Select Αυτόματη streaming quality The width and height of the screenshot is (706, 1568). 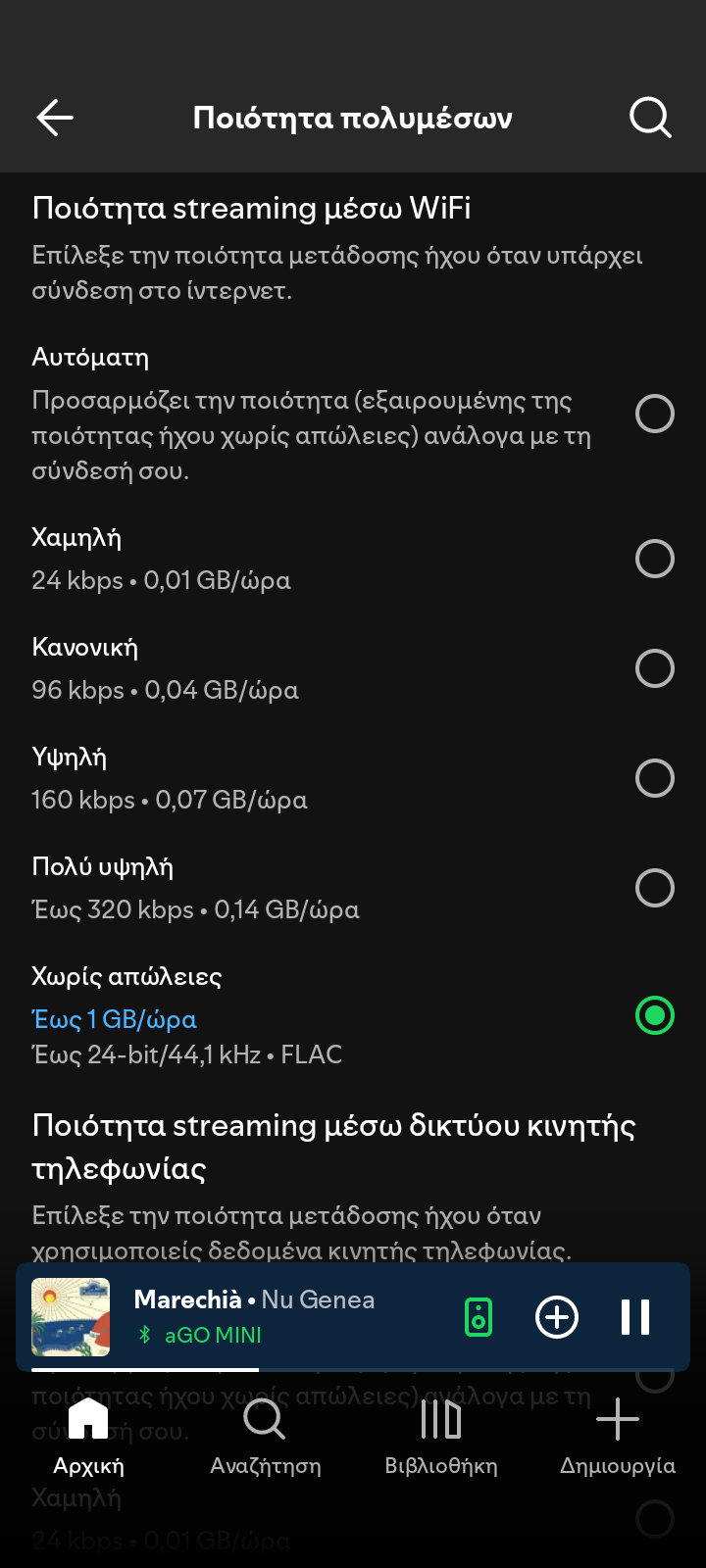tap(654, 415)
